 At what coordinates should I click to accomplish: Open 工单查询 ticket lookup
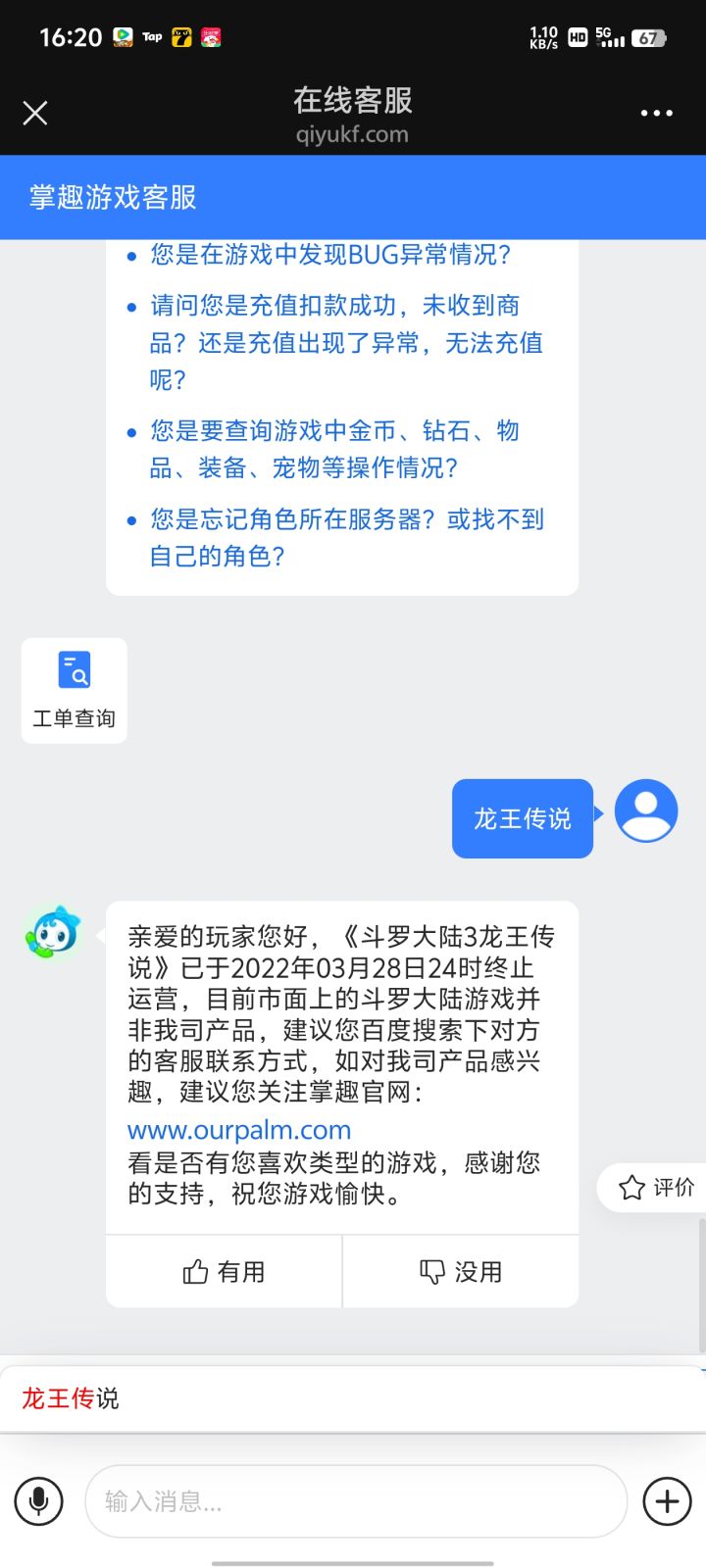75,691
